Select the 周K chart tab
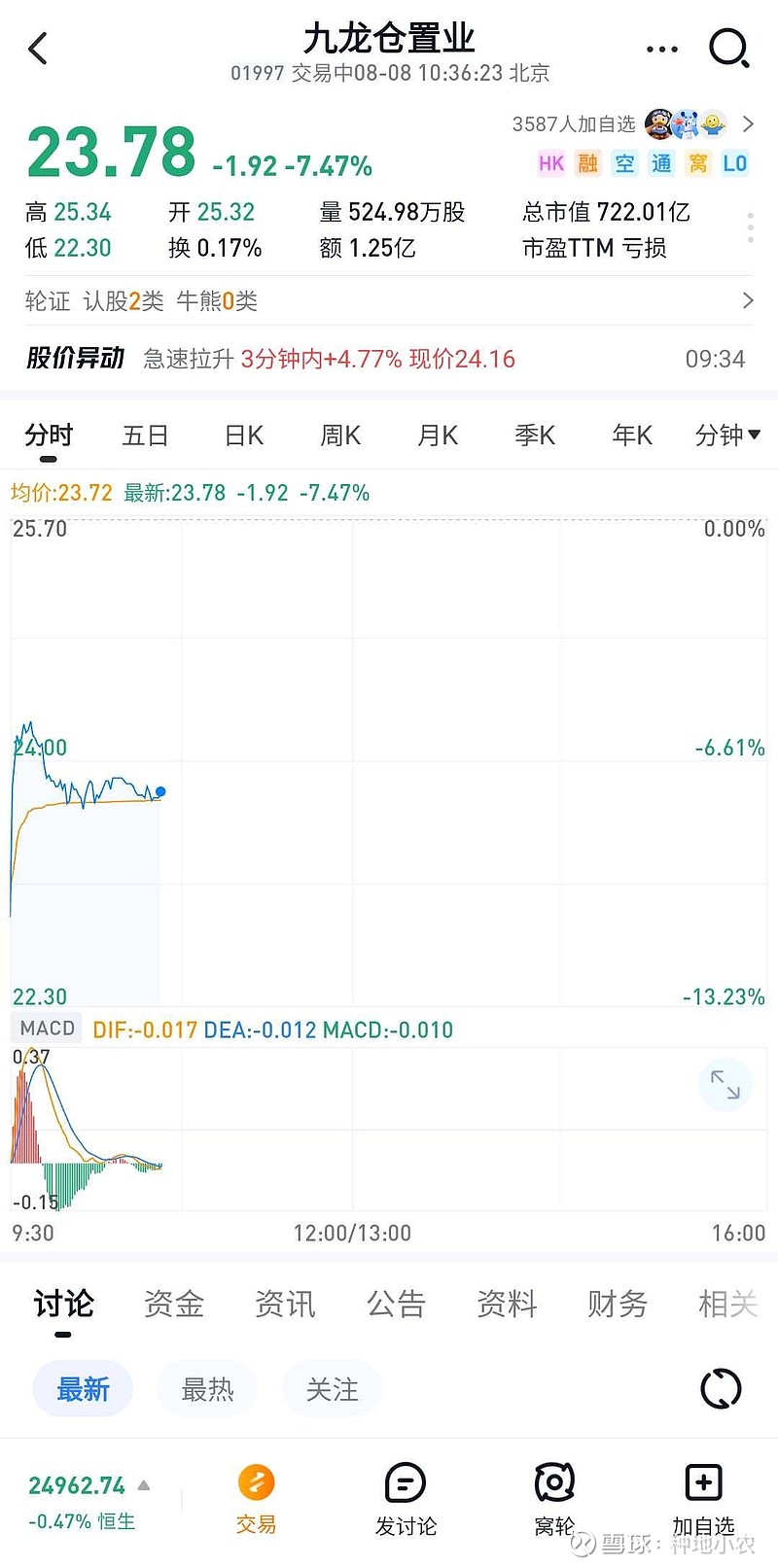The height and width of the screenshot is (1568, 778). pos(340,436)
